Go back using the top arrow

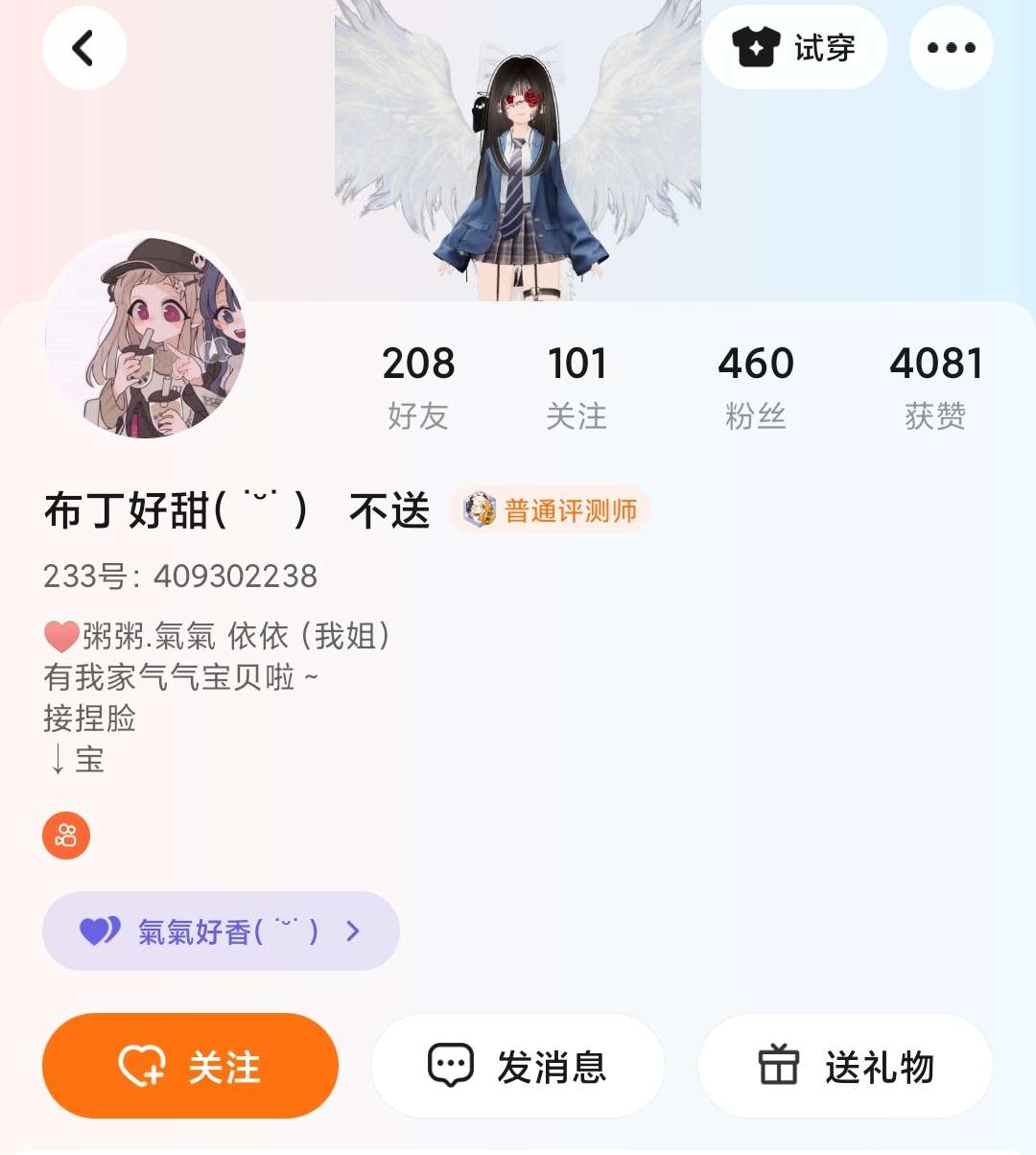pos(84,48)
